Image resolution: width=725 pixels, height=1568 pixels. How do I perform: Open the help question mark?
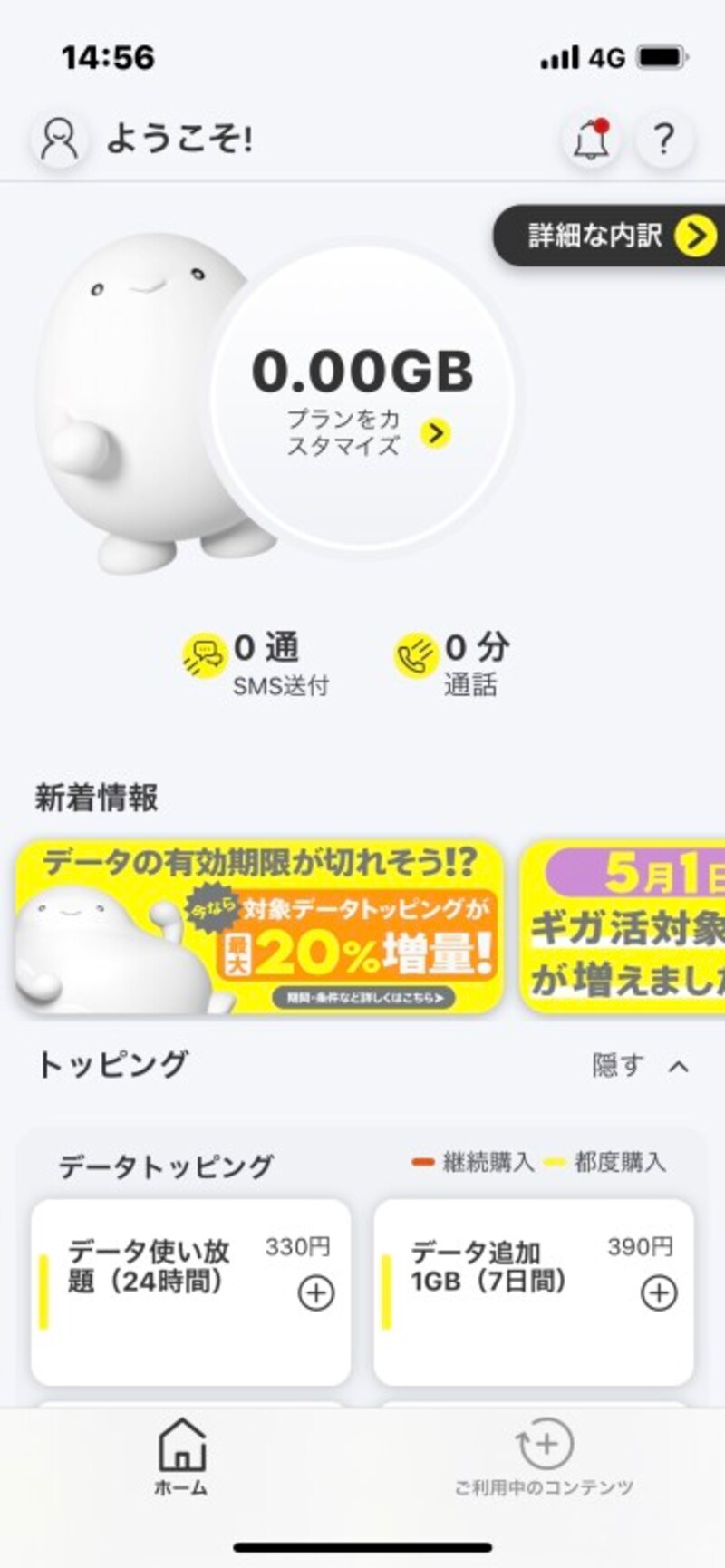[x=664, y=140]
